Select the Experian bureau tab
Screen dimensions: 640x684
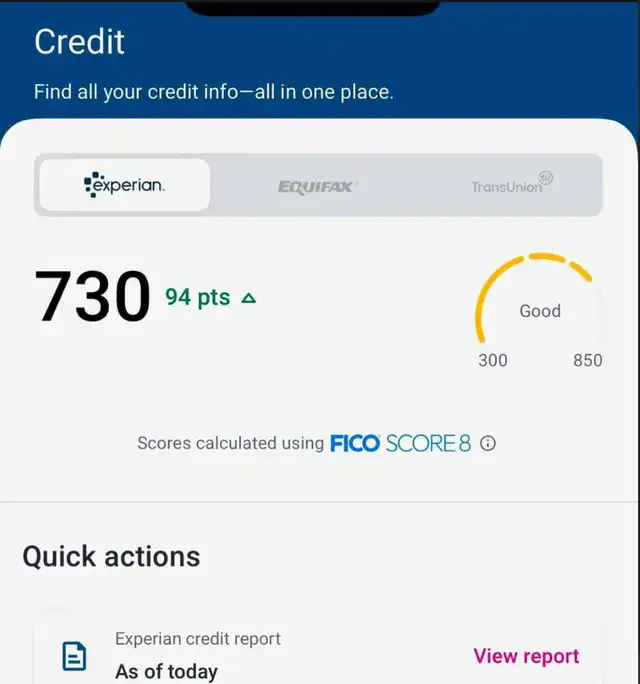[124, 185]
